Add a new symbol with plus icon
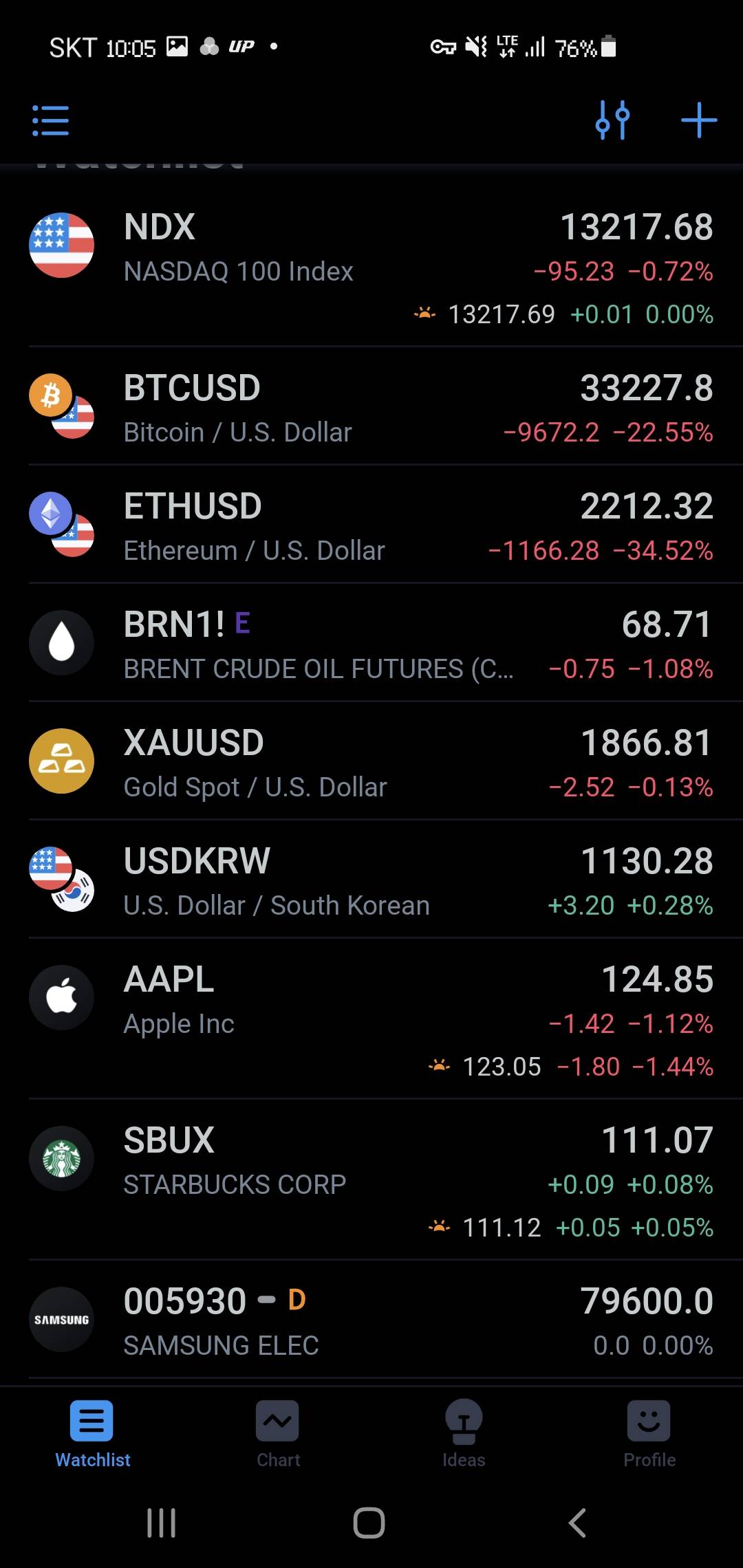The height and width of the screenshot is (1568, 743). (x=699, y=120)
